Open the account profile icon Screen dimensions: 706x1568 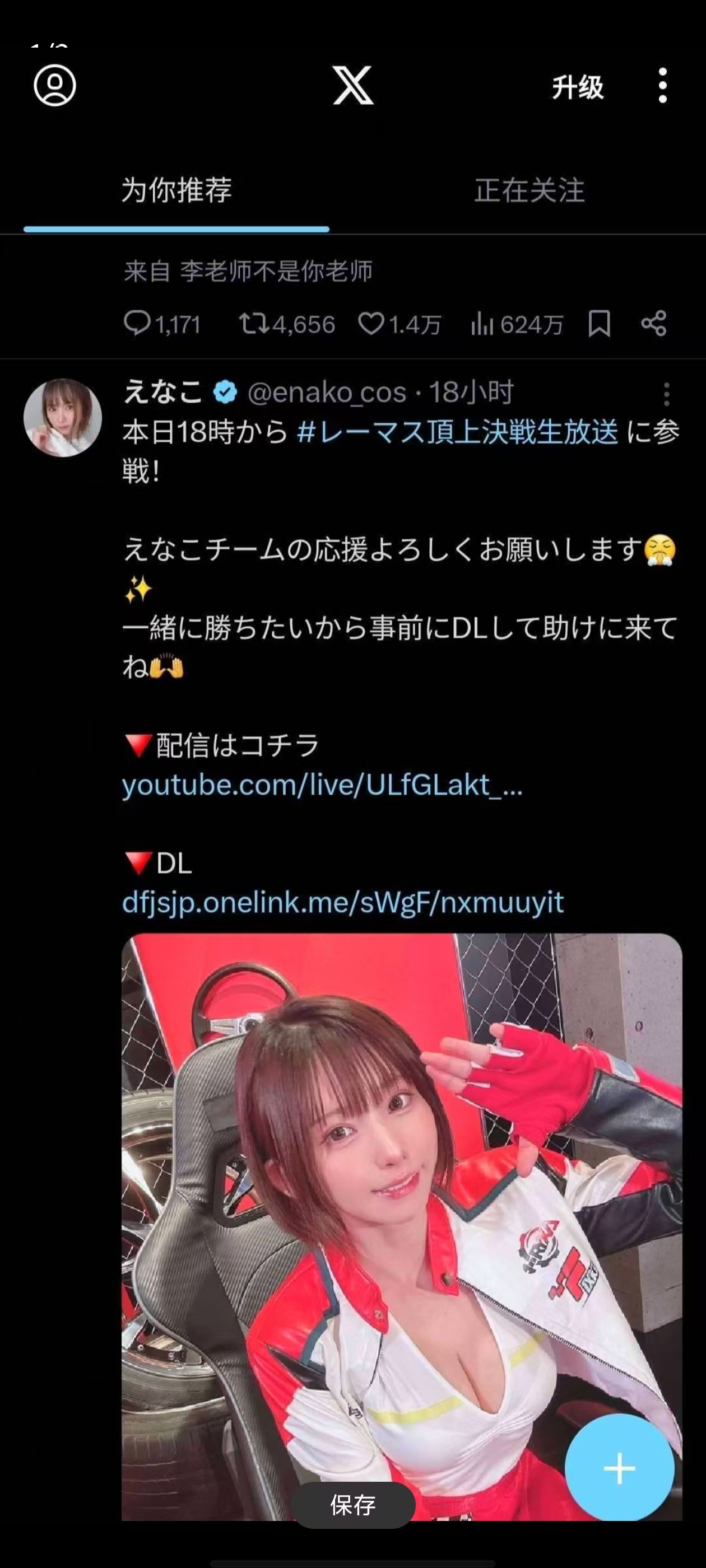(55, 86)
